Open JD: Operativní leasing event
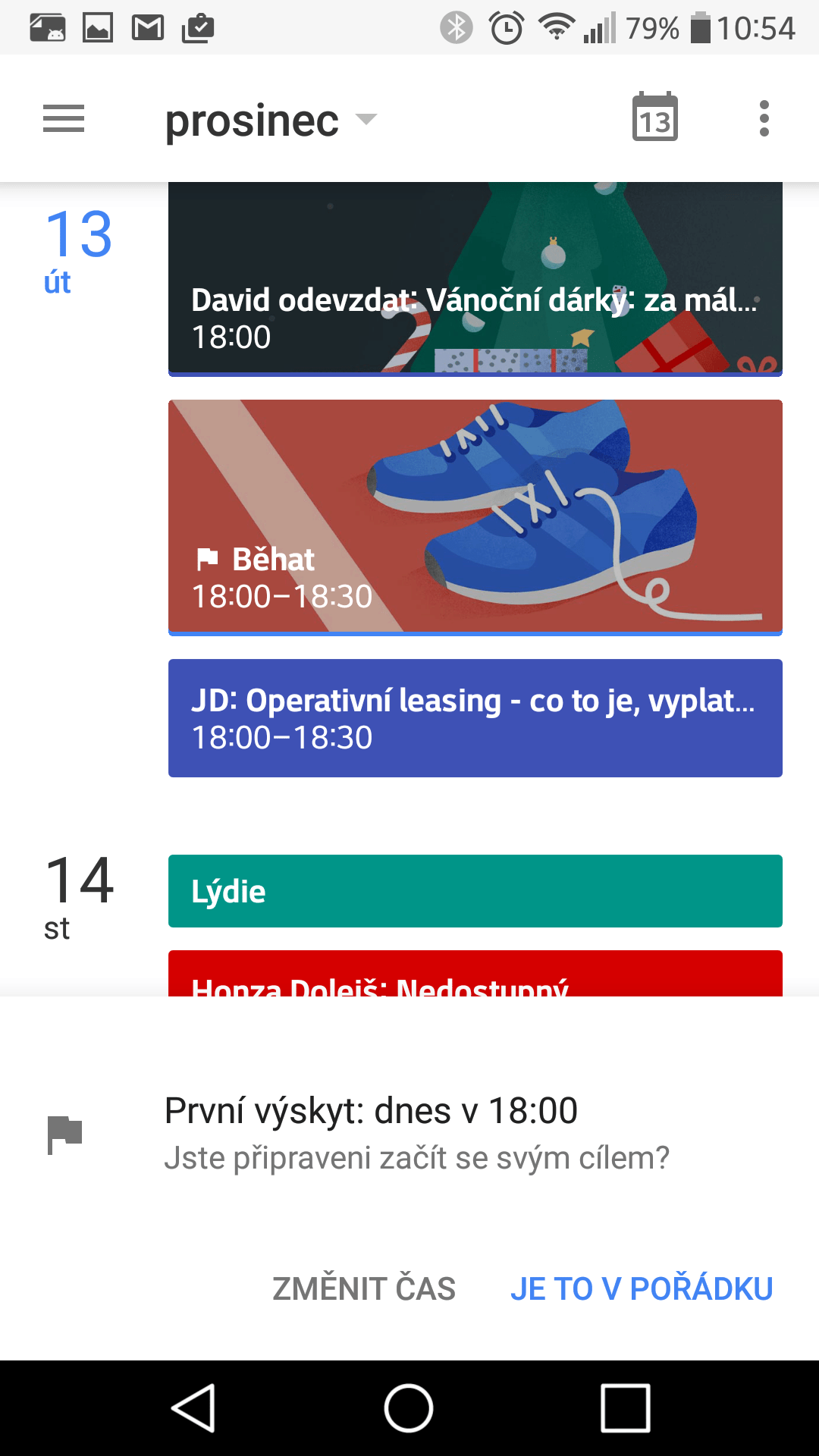Viewport: 819px width, 1456px height. pos(475,718)
